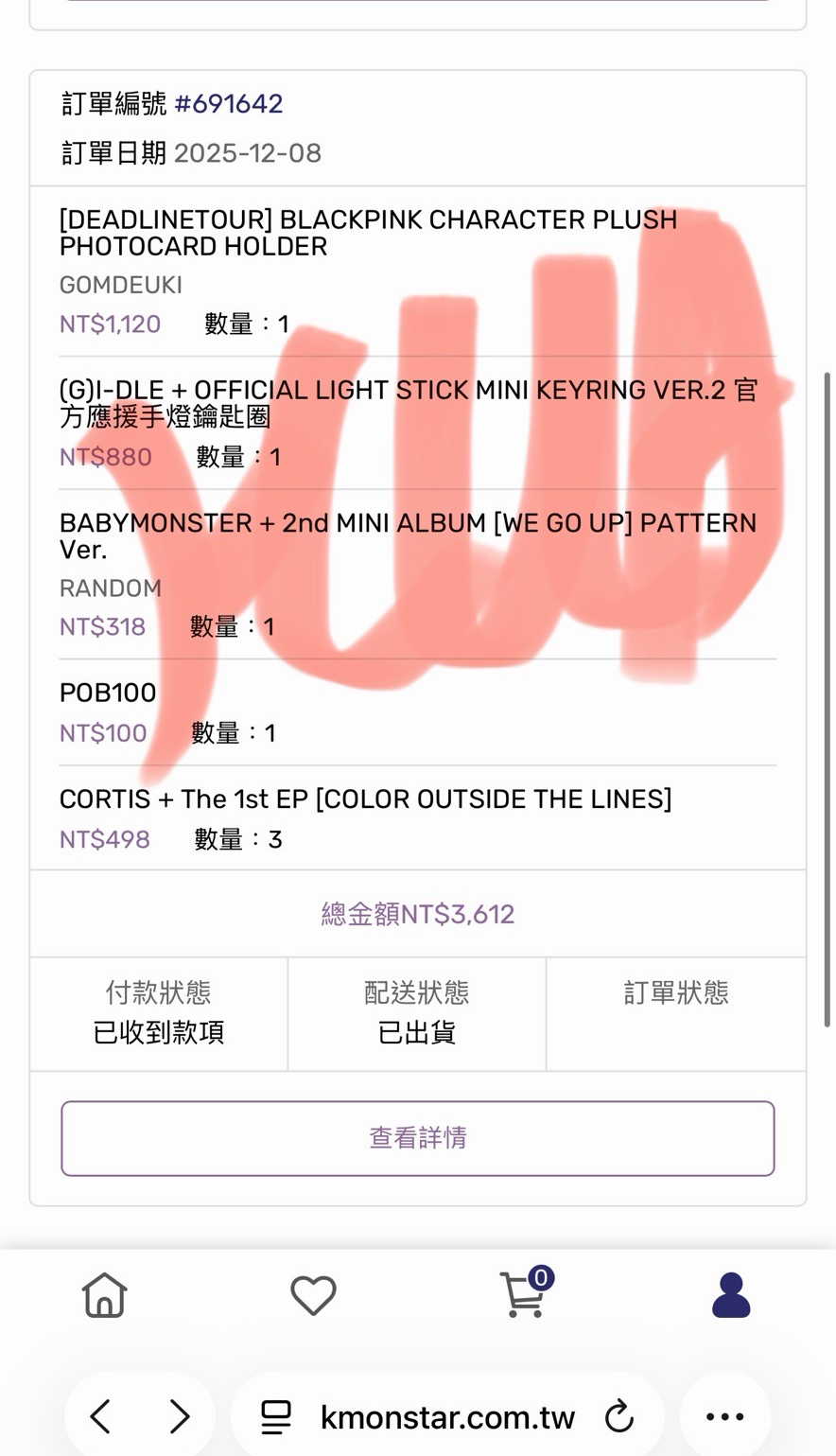Open the browser's three-dot menu
The width and height of the screenshot is (836, 1456).
tap(724, 1416)
